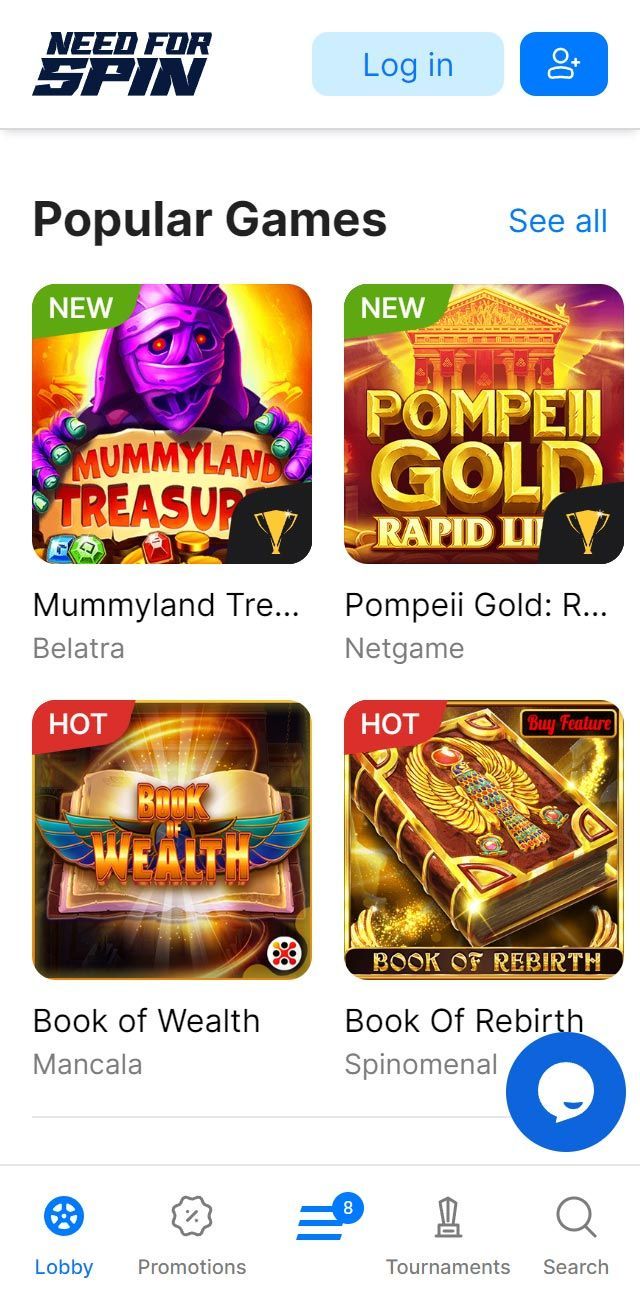The height and width of the screenshot is (1316, 640).
Task: Switch to the Lobby tab
Action: pyautogui.click(x=64, y=1238)
